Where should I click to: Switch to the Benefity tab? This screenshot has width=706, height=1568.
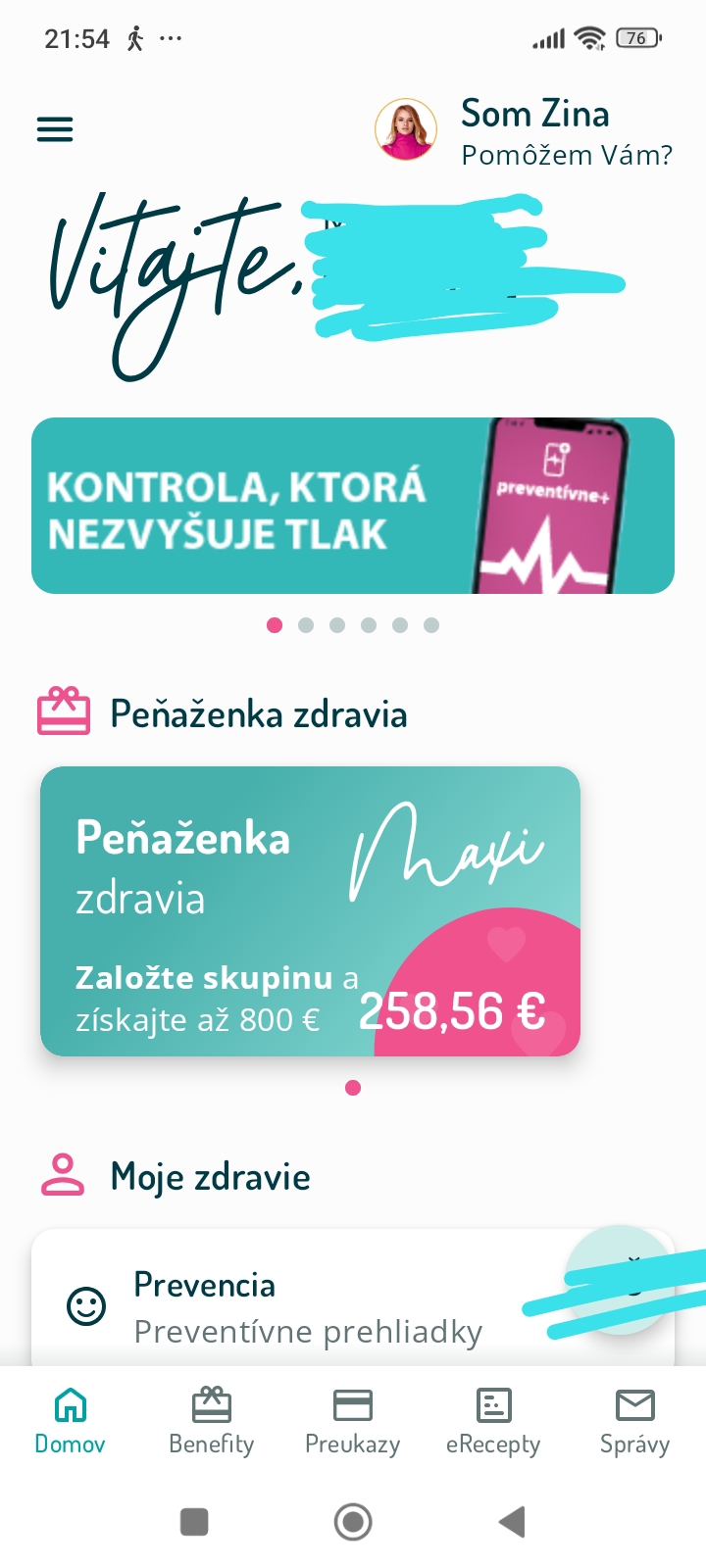pos(211,1420)
